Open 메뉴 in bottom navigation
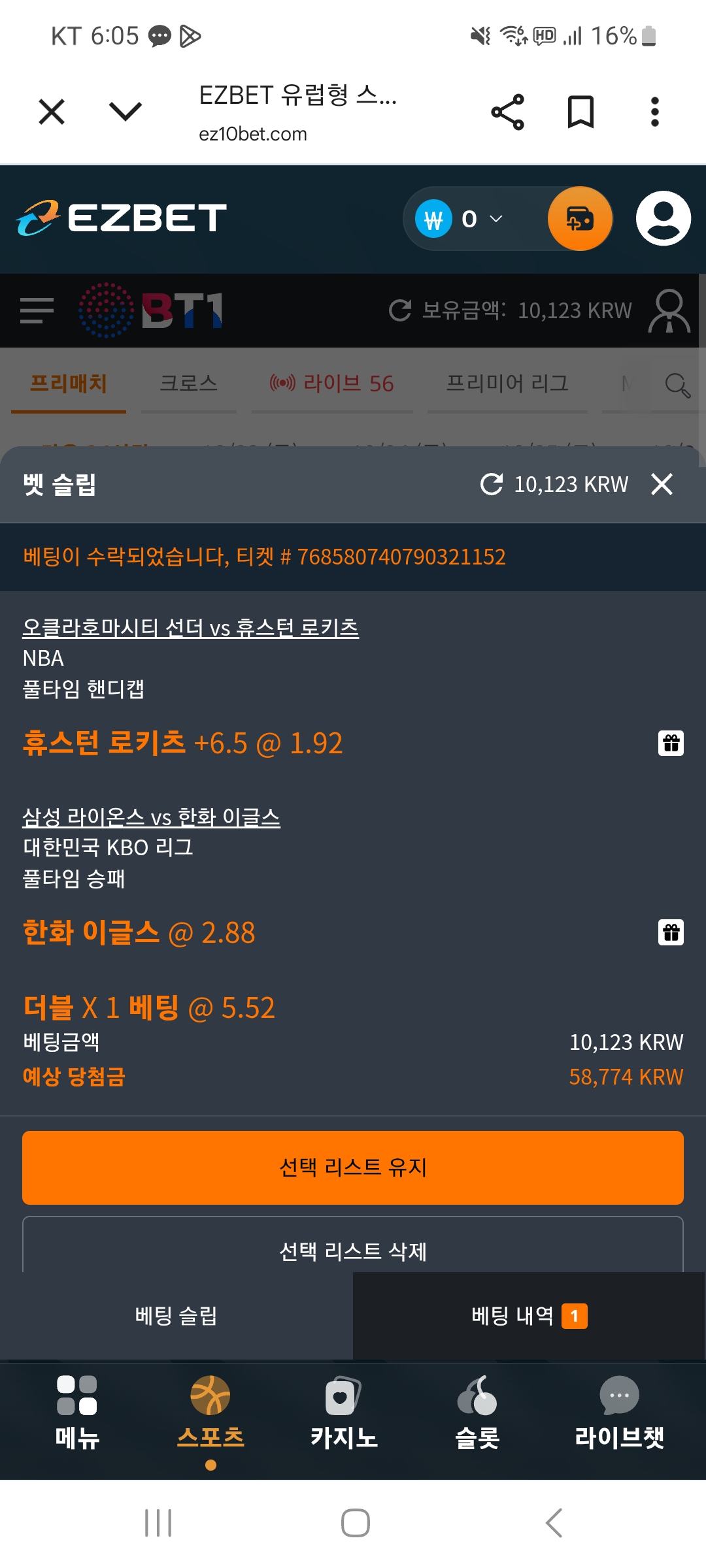The width and height of the screenshot is (706, 1568). click(x=77, y=1411)
